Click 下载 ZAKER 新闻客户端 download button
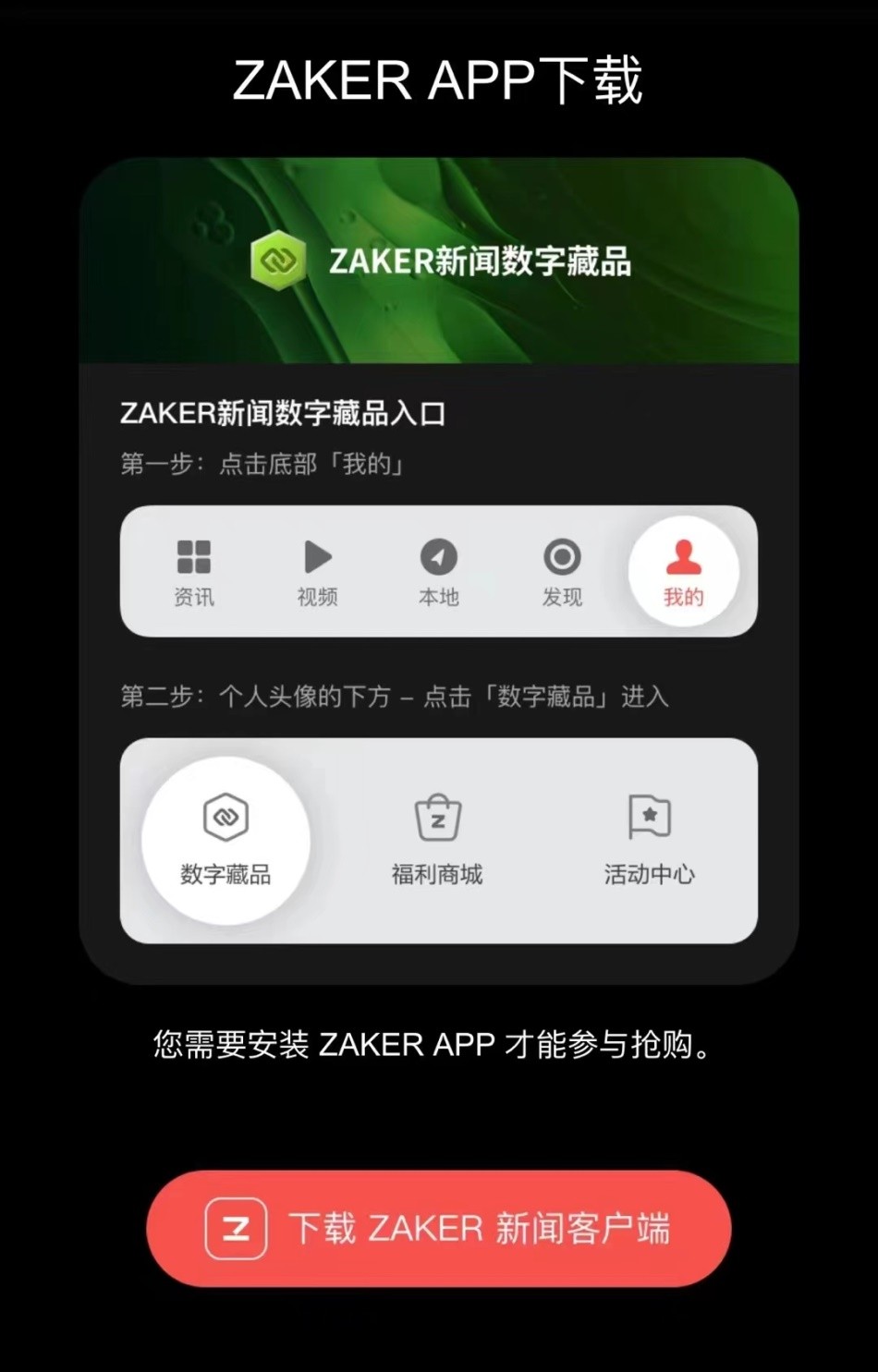 coord(439,1229)
